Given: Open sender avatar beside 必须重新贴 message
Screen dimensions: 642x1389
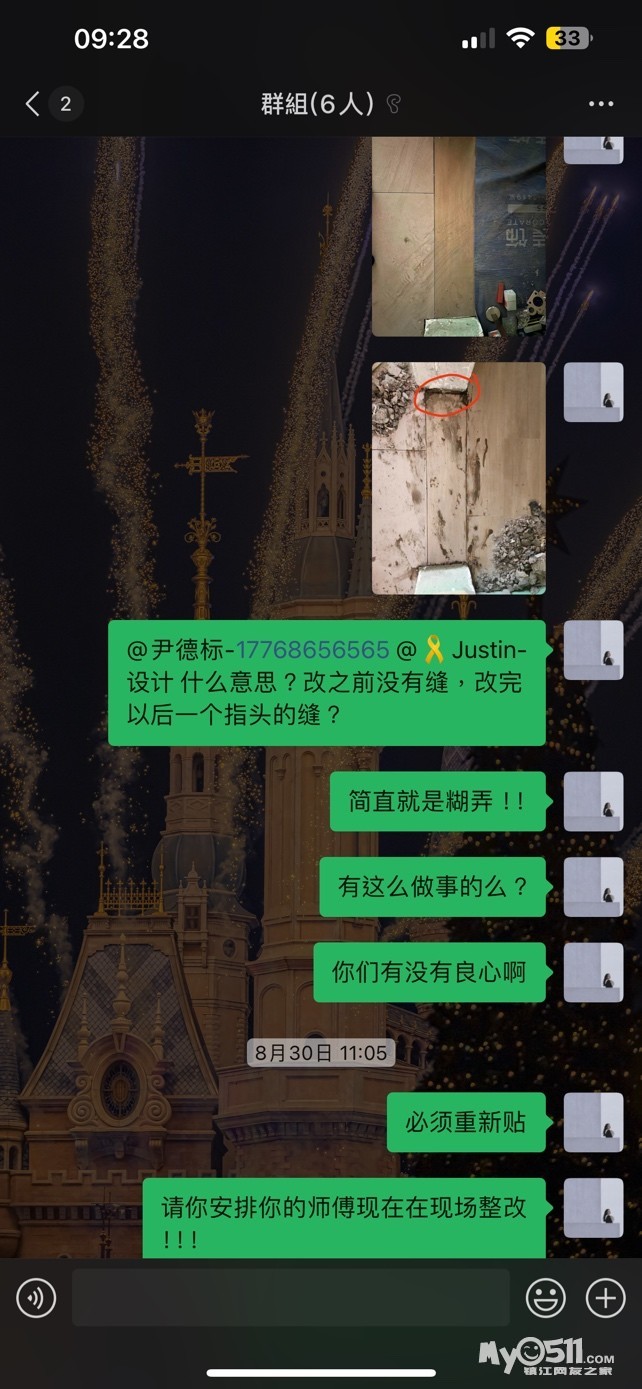Looking at the screenshot, I should 593,1122.
